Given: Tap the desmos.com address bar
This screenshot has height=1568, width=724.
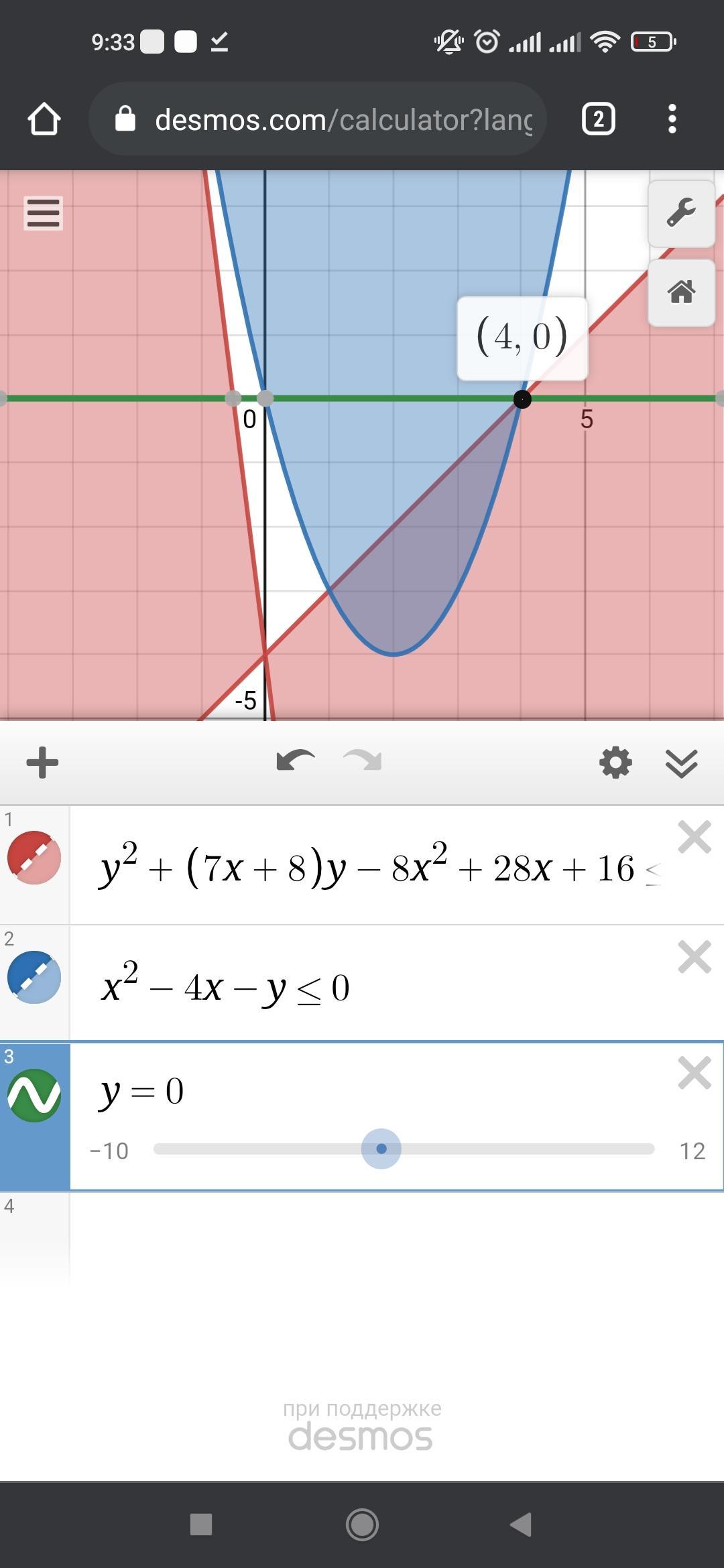Looking at the screenshot, I should click(x=318, y=119).
